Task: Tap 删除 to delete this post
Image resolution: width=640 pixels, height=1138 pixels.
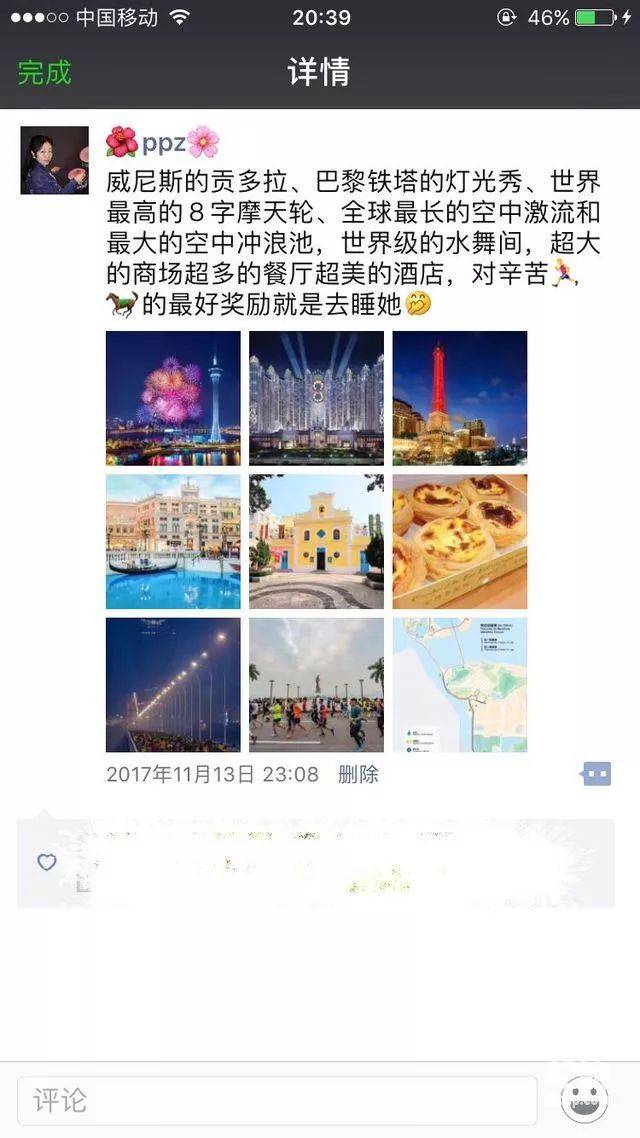Action: [358, 774]
